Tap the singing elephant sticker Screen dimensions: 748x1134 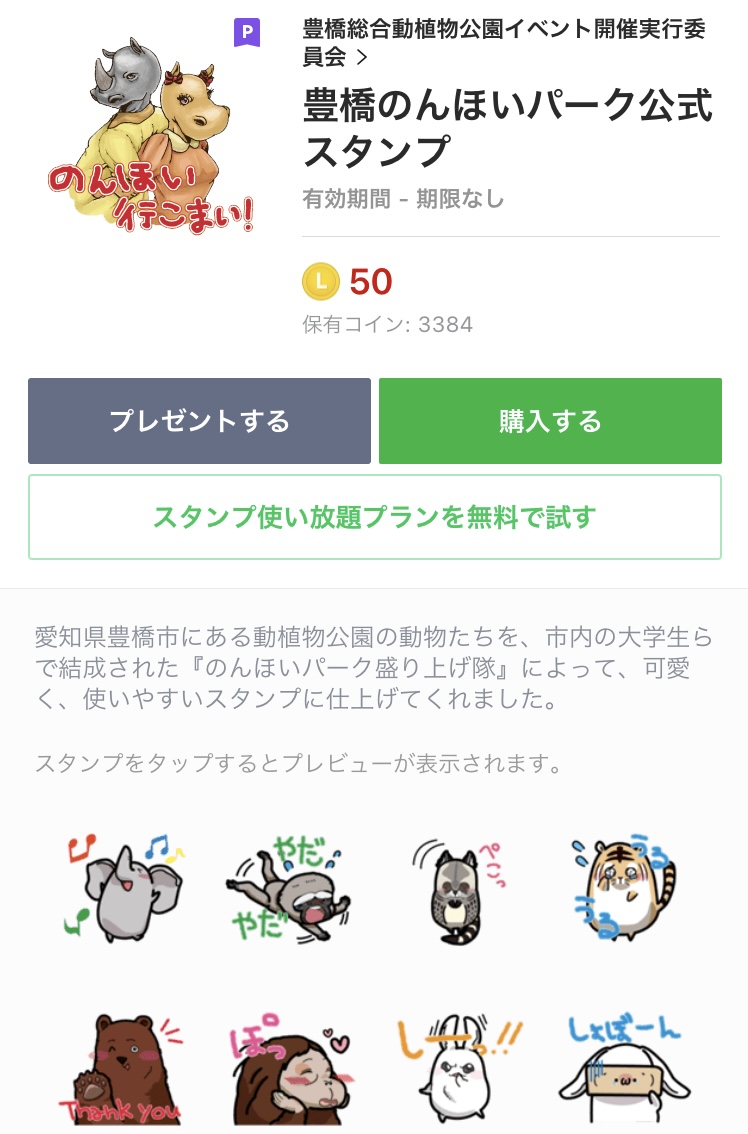click(x=121, y=890)
